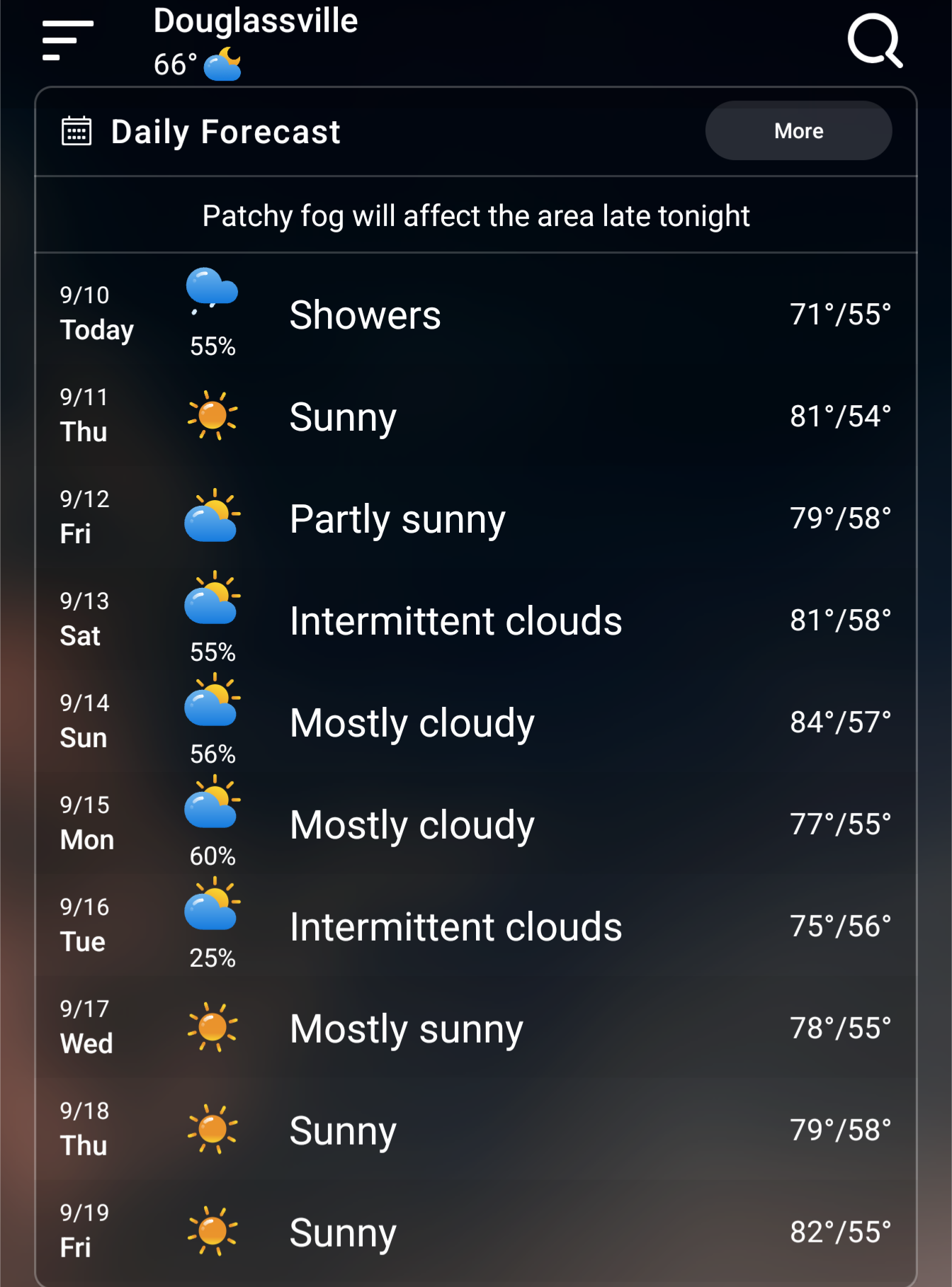Open today's 9/10 Showers forecast
This screenshot has height=1287, width=952.
[476, 314]
